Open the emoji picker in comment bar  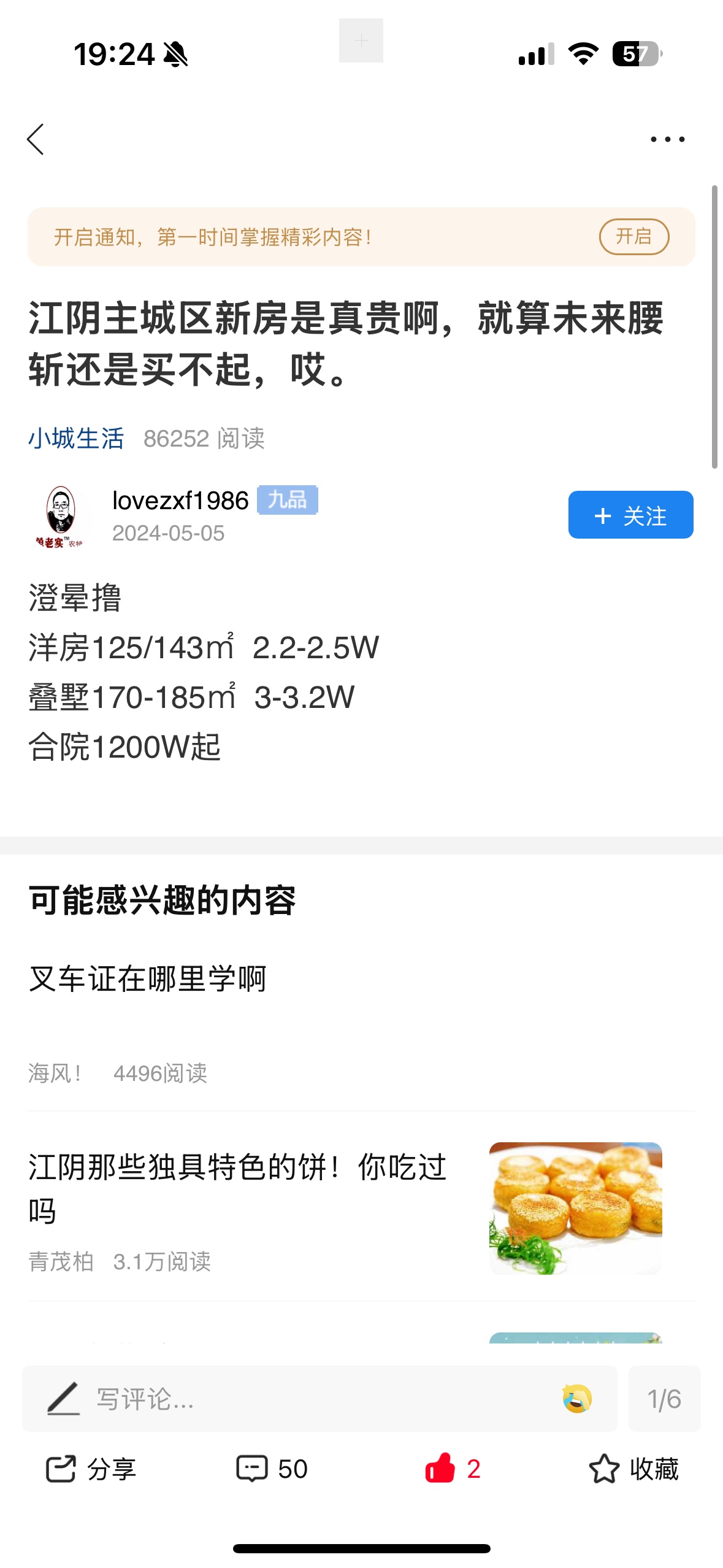pyautogui.click(x=577, y=1399)
